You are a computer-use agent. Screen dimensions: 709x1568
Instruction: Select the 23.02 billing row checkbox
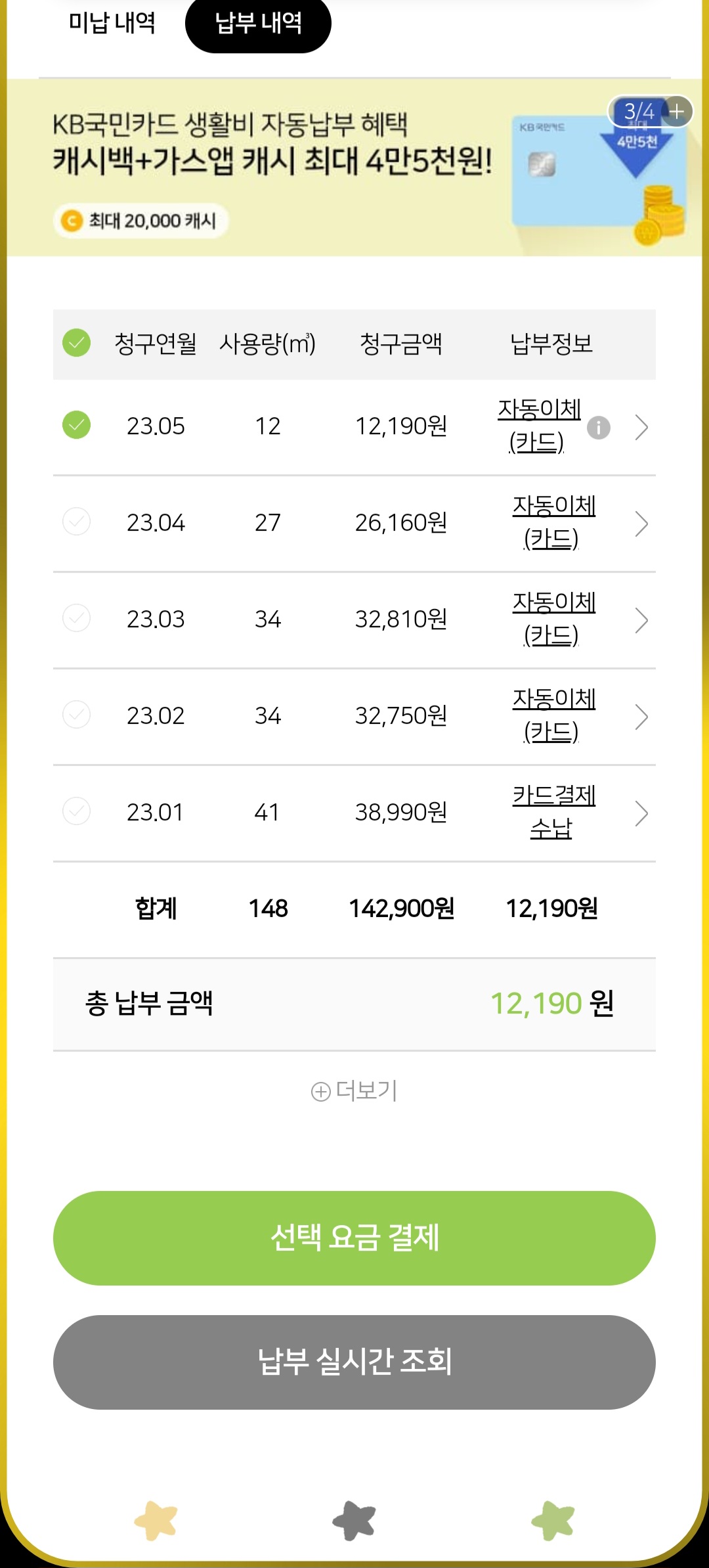coord(76,715)
